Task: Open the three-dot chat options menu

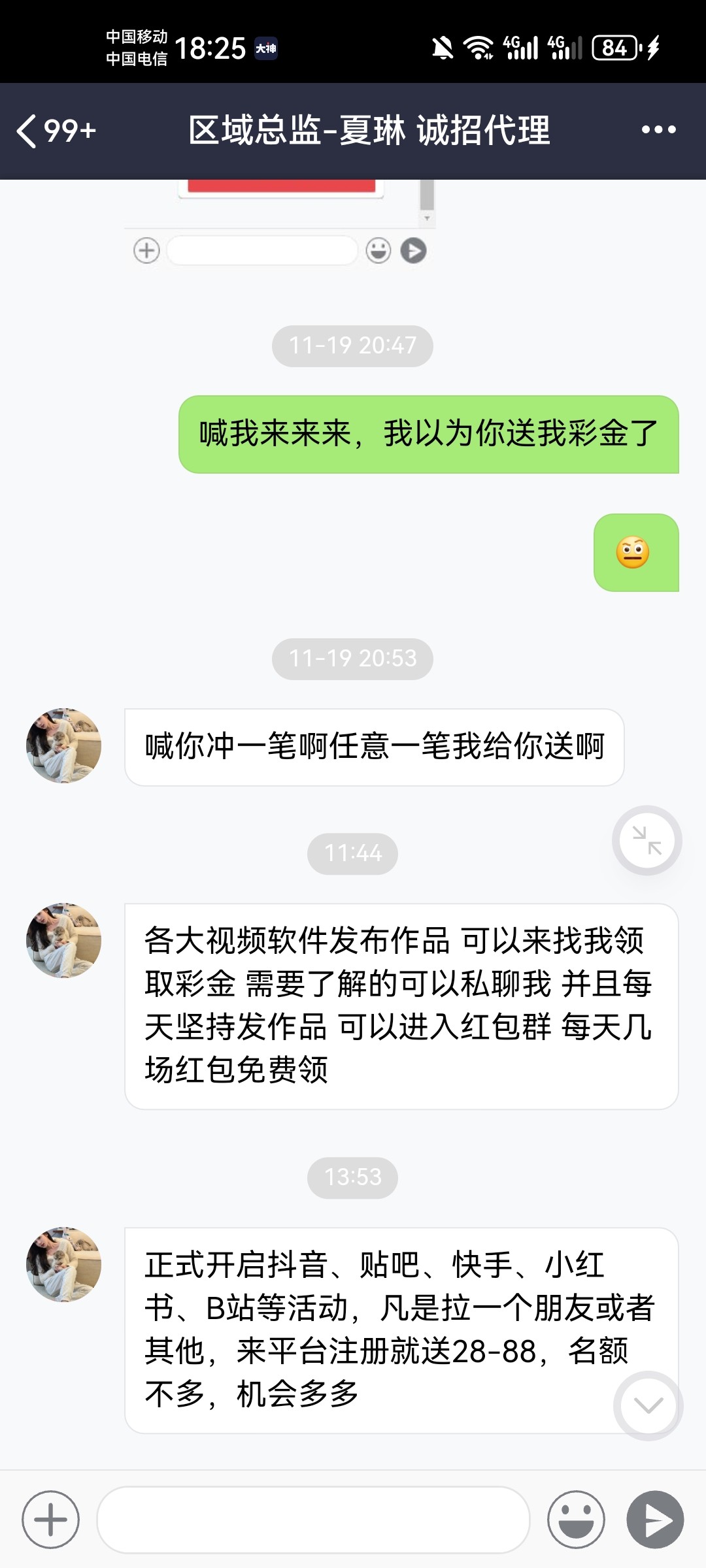Action: [x=658, y=130]
